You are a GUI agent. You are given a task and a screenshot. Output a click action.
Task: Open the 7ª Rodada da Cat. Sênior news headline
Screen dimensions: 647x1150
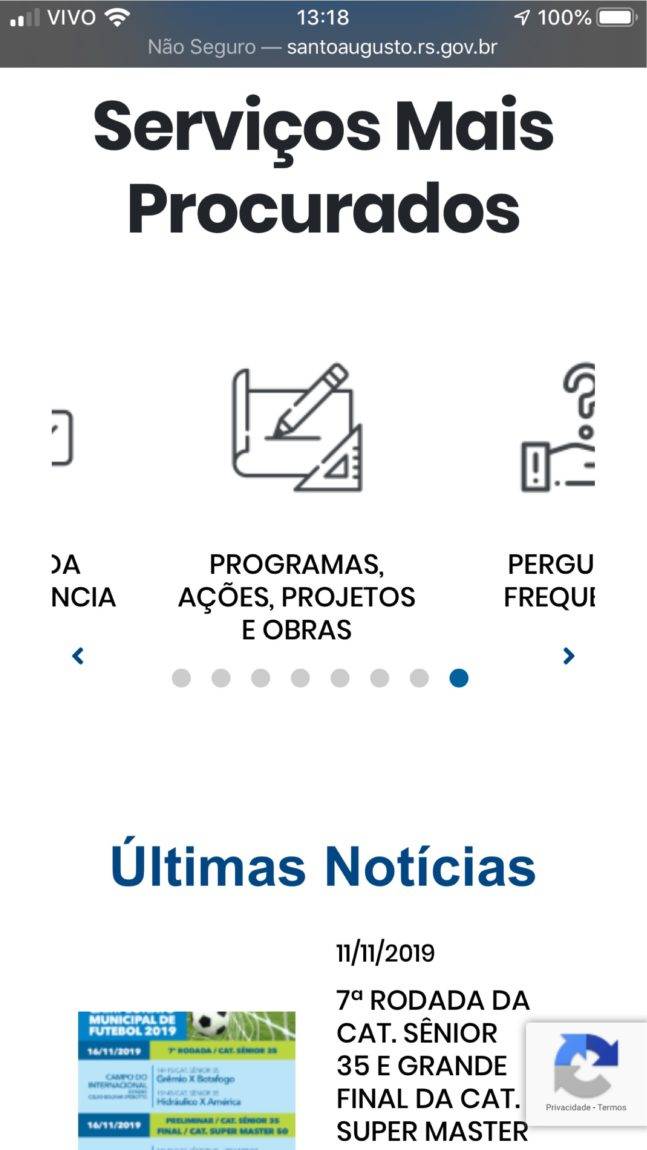(x=433, y=1065)
